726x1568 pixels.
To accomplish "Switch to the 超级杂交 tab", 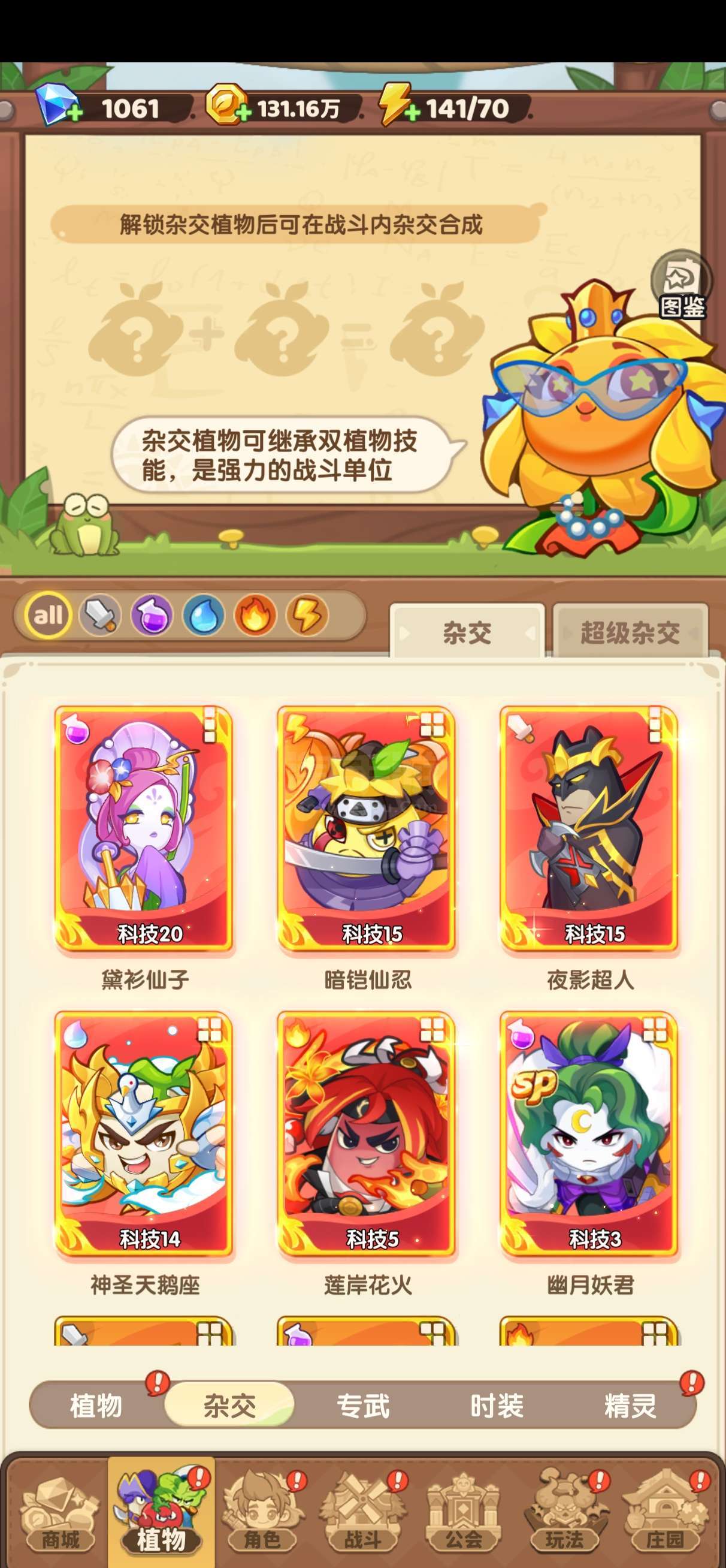I will tap(630, 632).
